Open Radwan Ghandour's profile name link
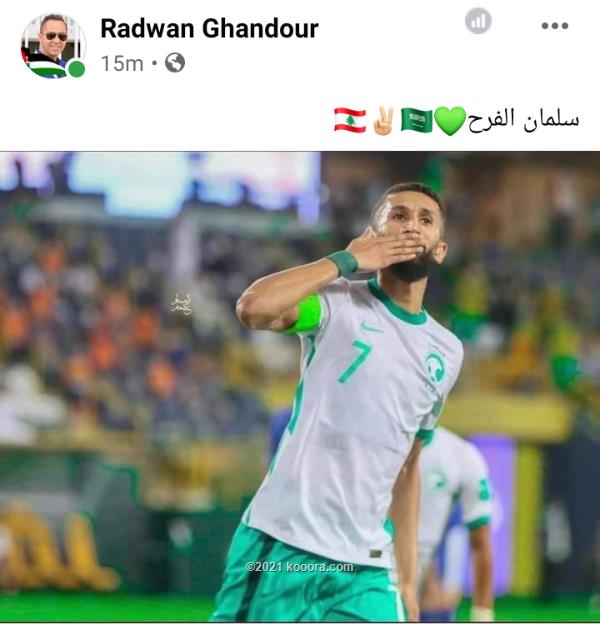Screen dimensions: 600x628 pyautogui.click(x=209, y=28)
